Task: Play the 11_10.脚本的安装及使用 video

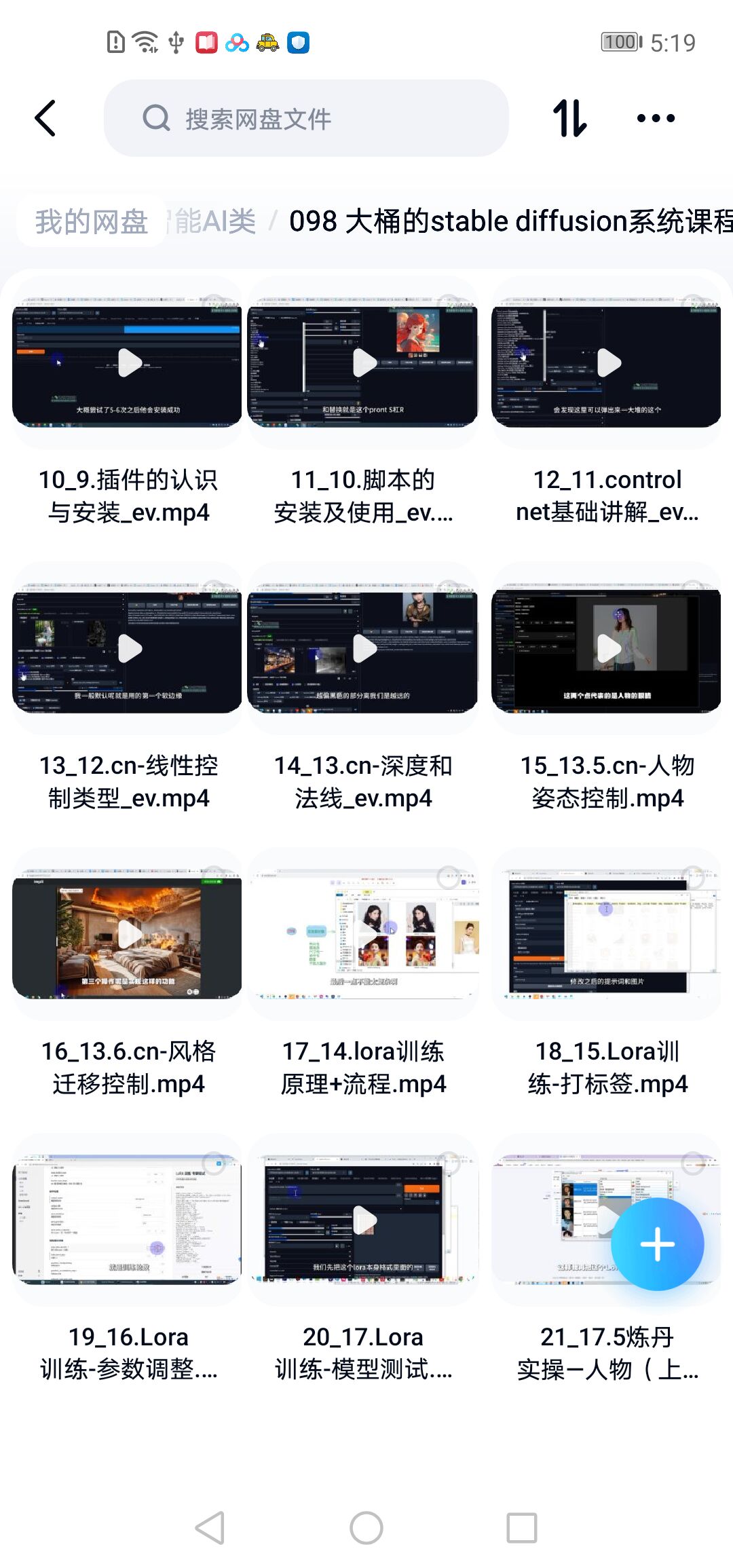Action: [x=364, y=363]
